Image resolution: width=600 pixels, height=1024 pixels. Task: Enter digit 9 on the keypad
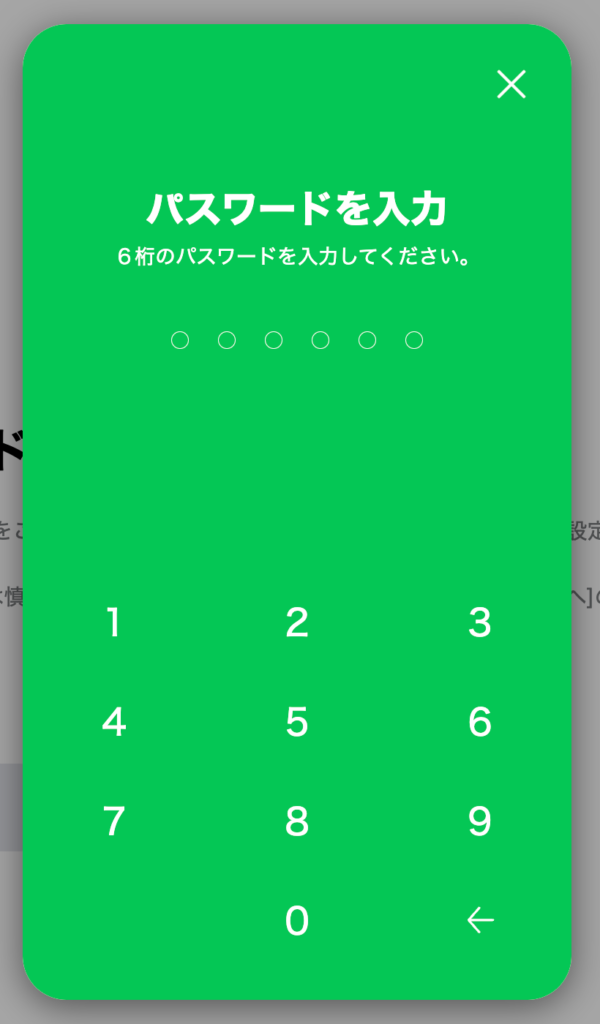click(x=480, y=821)
